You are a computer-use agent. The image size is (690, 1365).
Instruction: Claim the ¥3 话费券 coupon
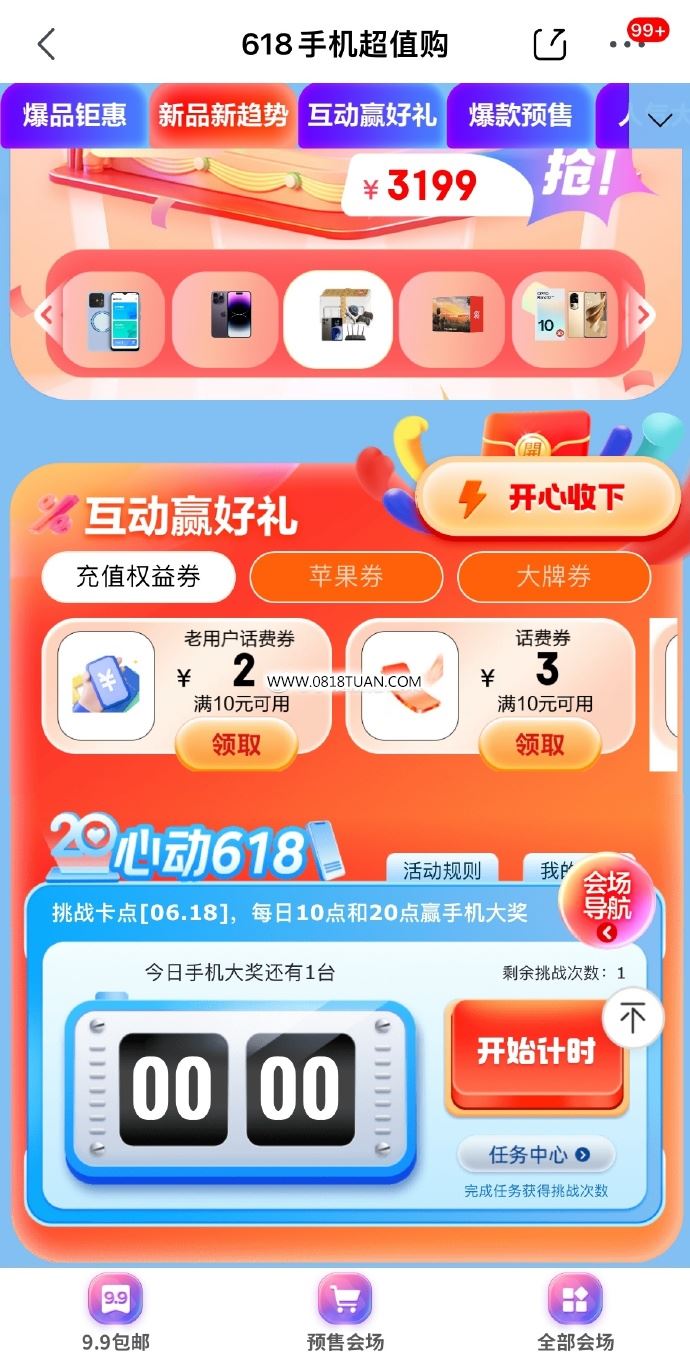tap(540, 745)
